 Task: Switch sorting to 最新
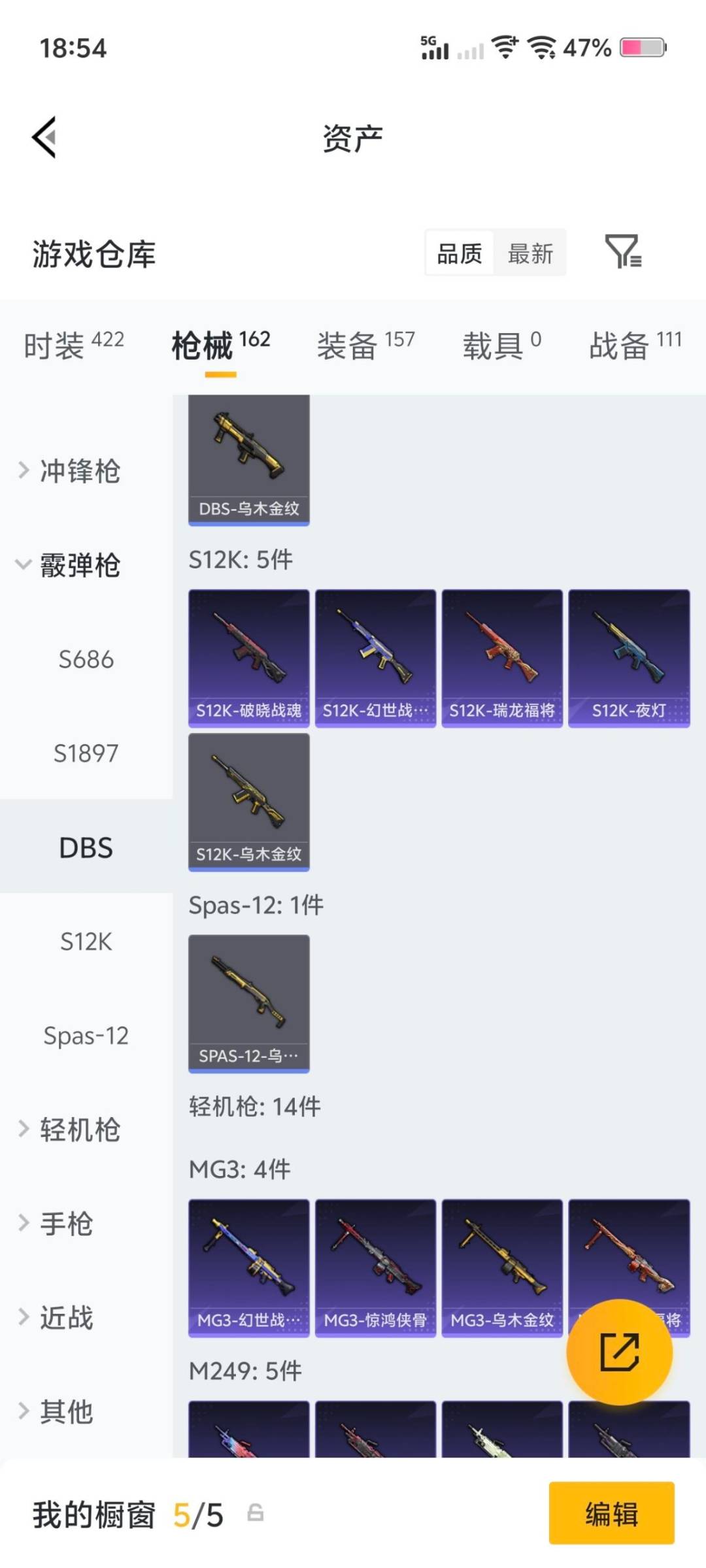click(531, 253)
